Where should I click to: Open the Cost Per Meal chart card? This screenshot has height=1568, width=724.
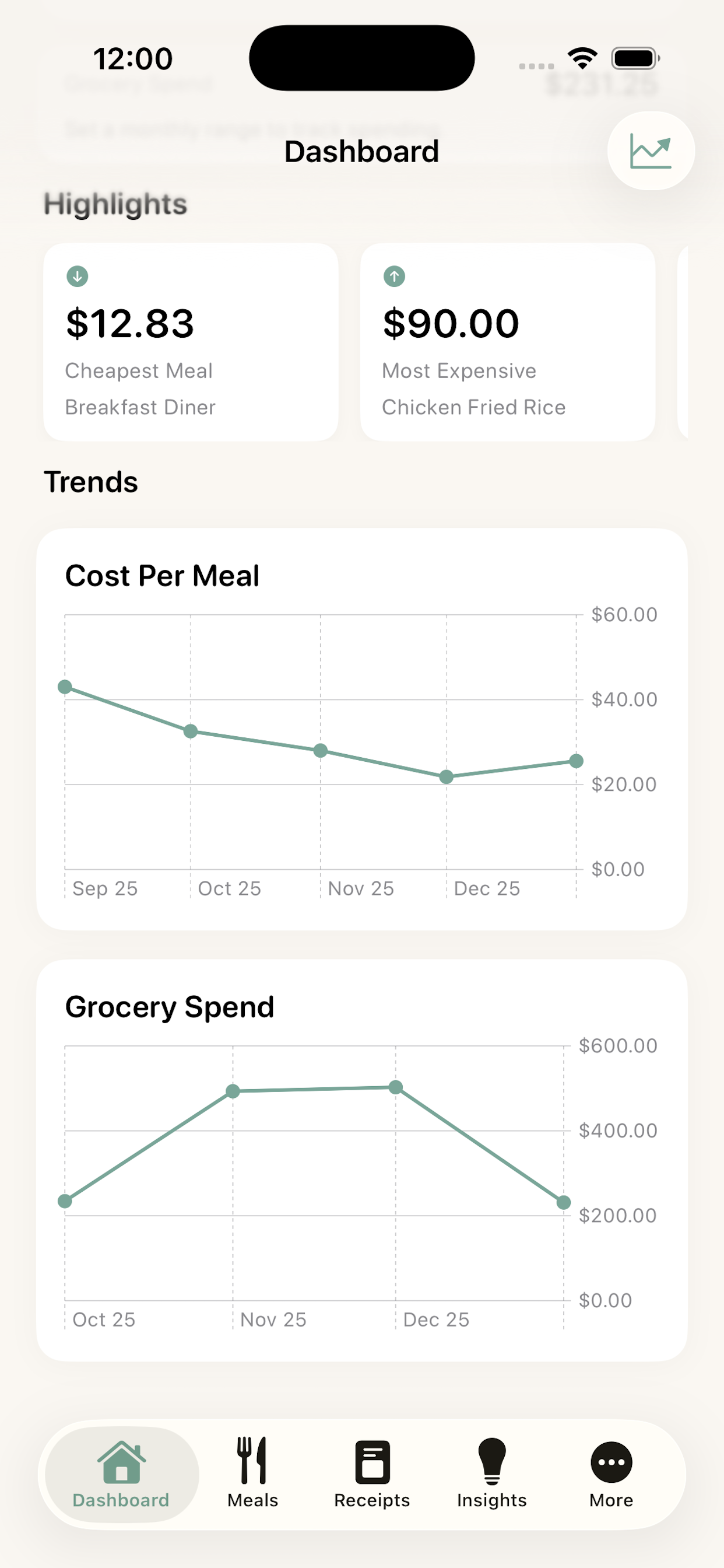pyautogui.click(x=361, y=730)
